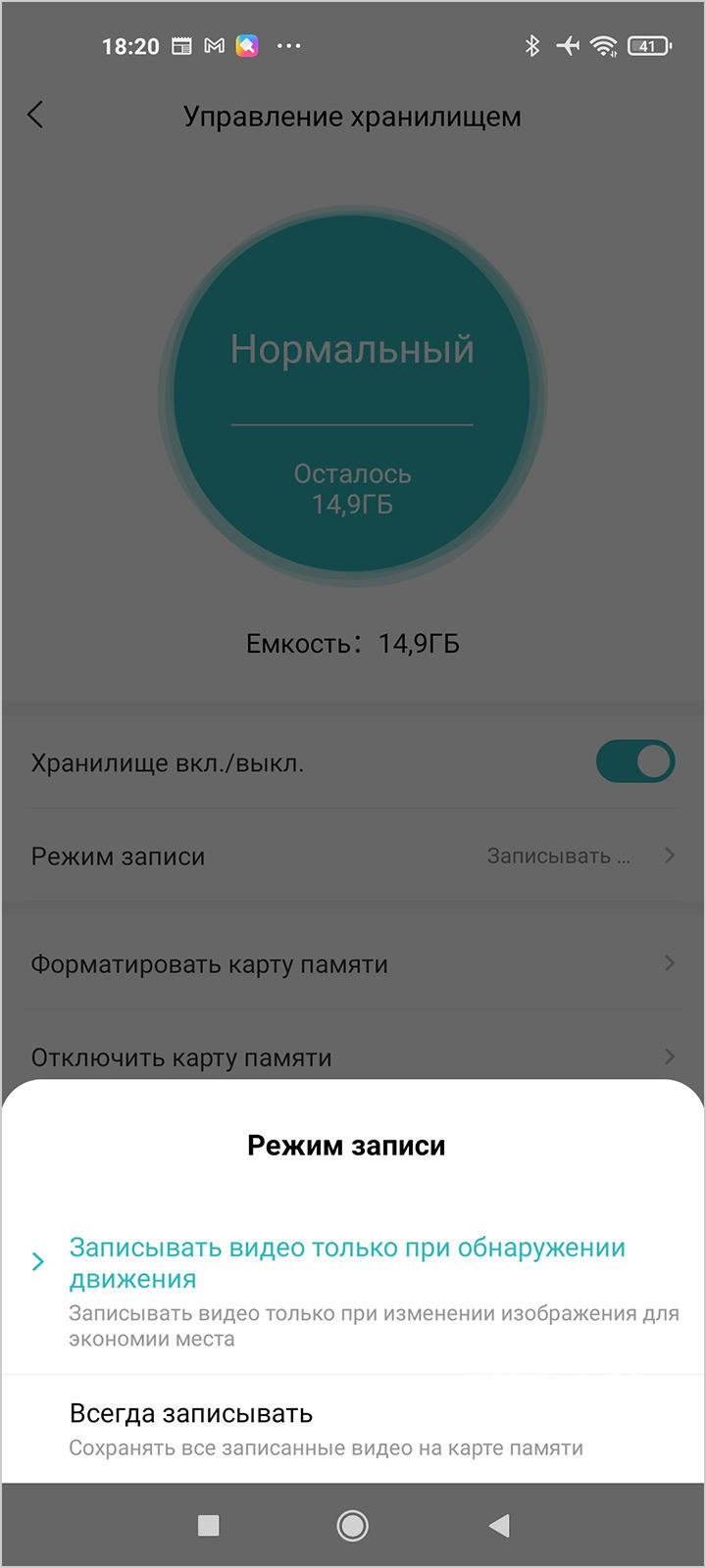Toggle the Хранилище вкл./выкл. switch
Screen dimensions: 706x1568
pyautogui.click(x=635, y=762)
